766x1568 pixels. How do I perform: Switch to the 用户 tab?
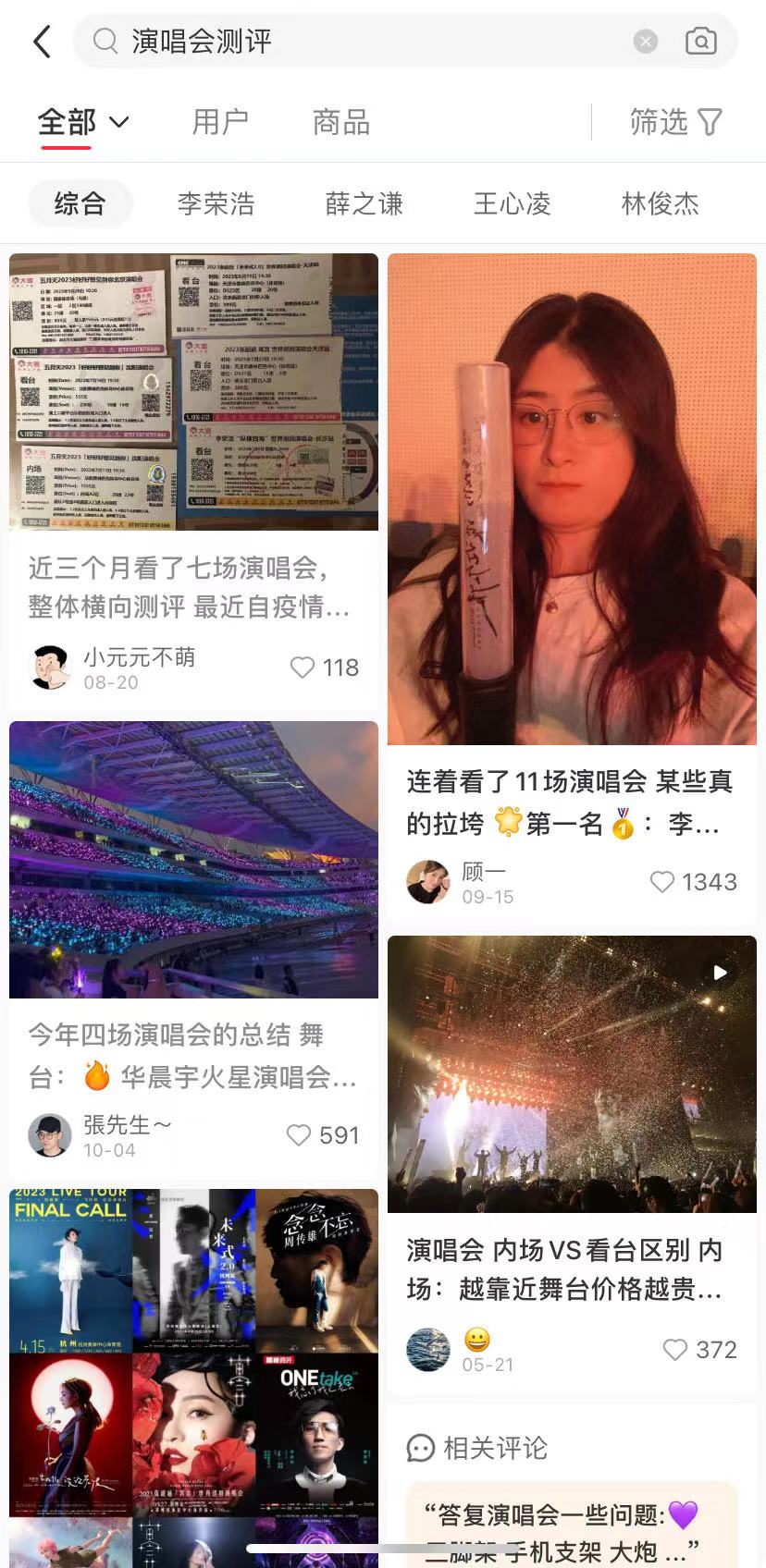click(x=220, y=122)
